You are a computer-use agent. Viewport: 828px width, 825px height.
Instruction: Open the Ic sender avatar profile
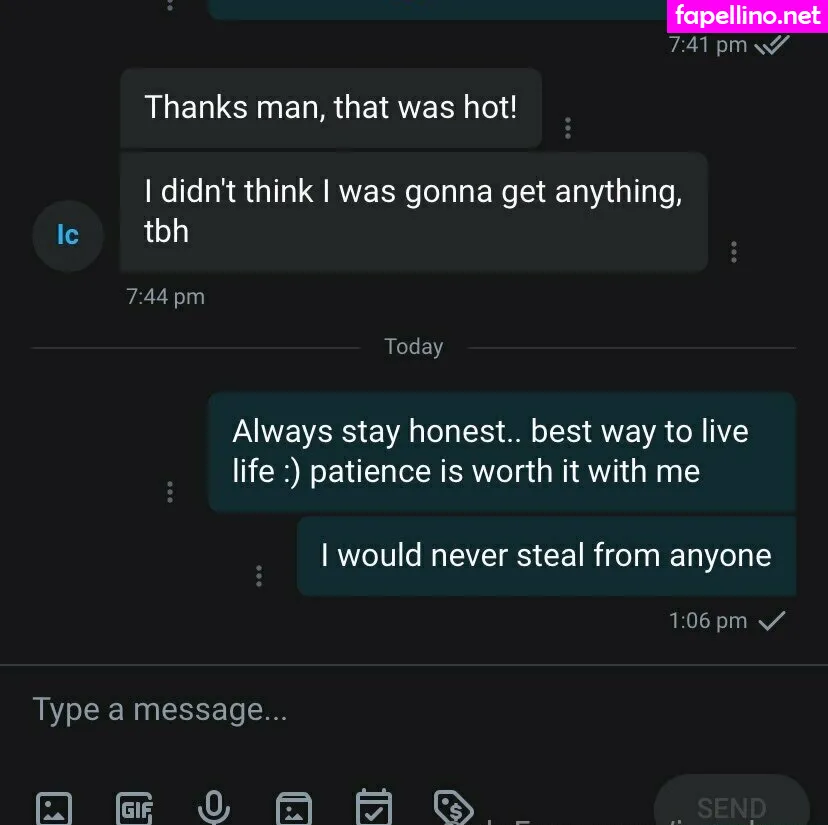(68, 235)
